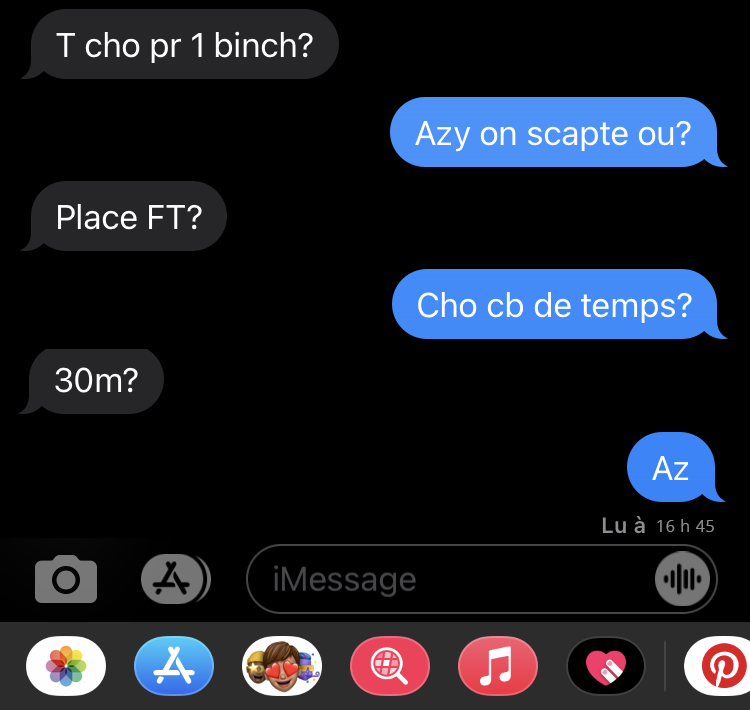Open the camera to take a photo
Image resolution: width=750 pixels, height=710 pixels.
[66, 579]
